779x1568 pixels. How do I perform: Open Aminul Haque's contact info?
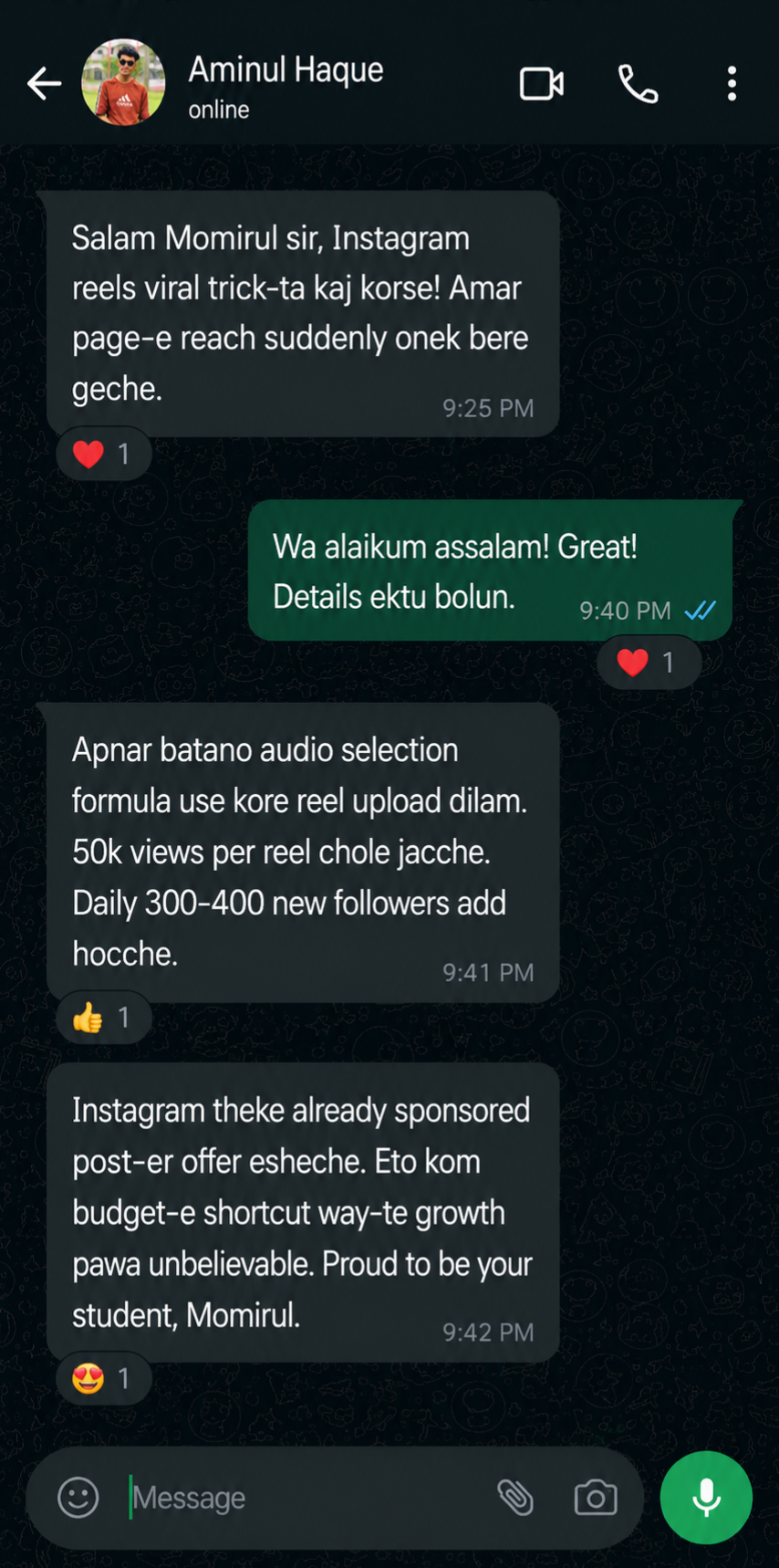[x=286, y=86]
